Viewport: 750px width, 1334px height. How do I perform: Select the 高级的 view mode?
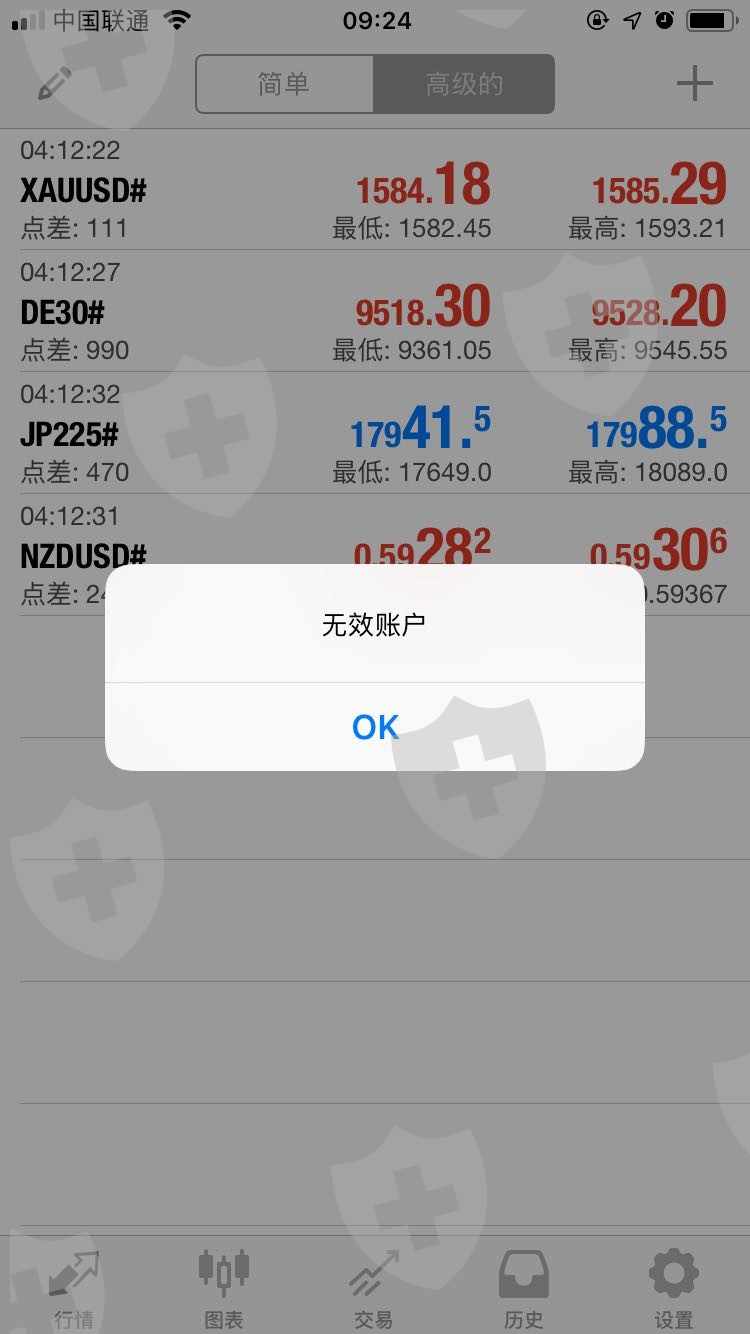pos(464,84)
